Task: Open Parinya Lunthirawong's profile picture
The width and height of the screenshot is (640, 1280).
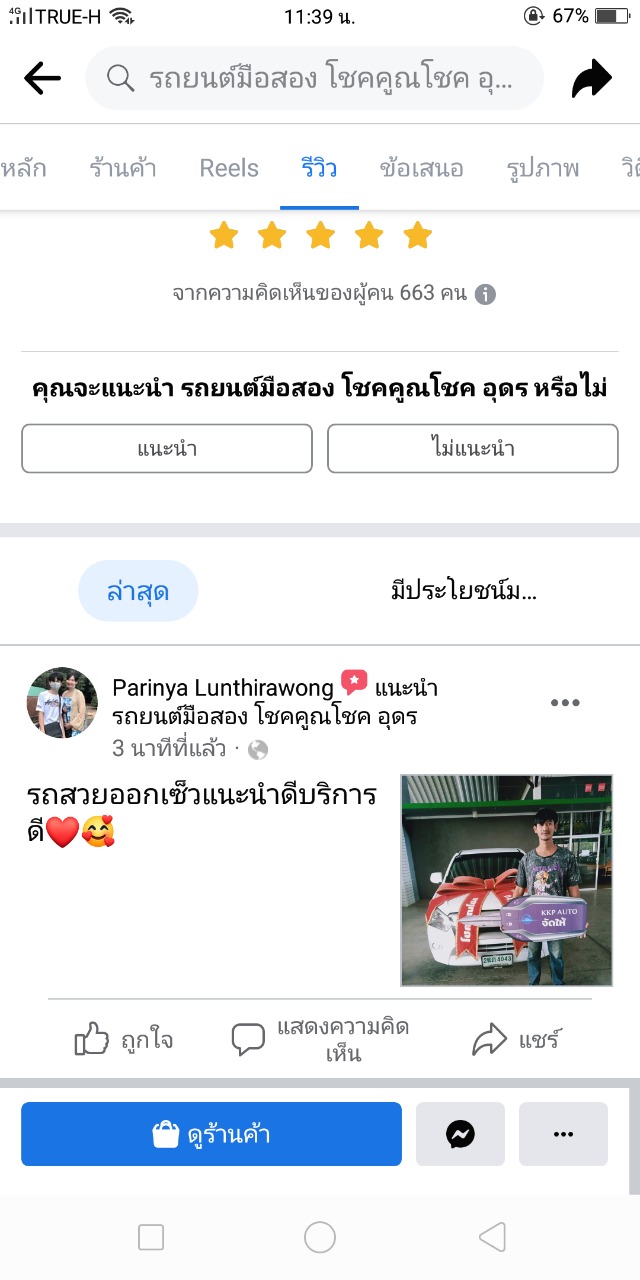Action: coord(62,702)
